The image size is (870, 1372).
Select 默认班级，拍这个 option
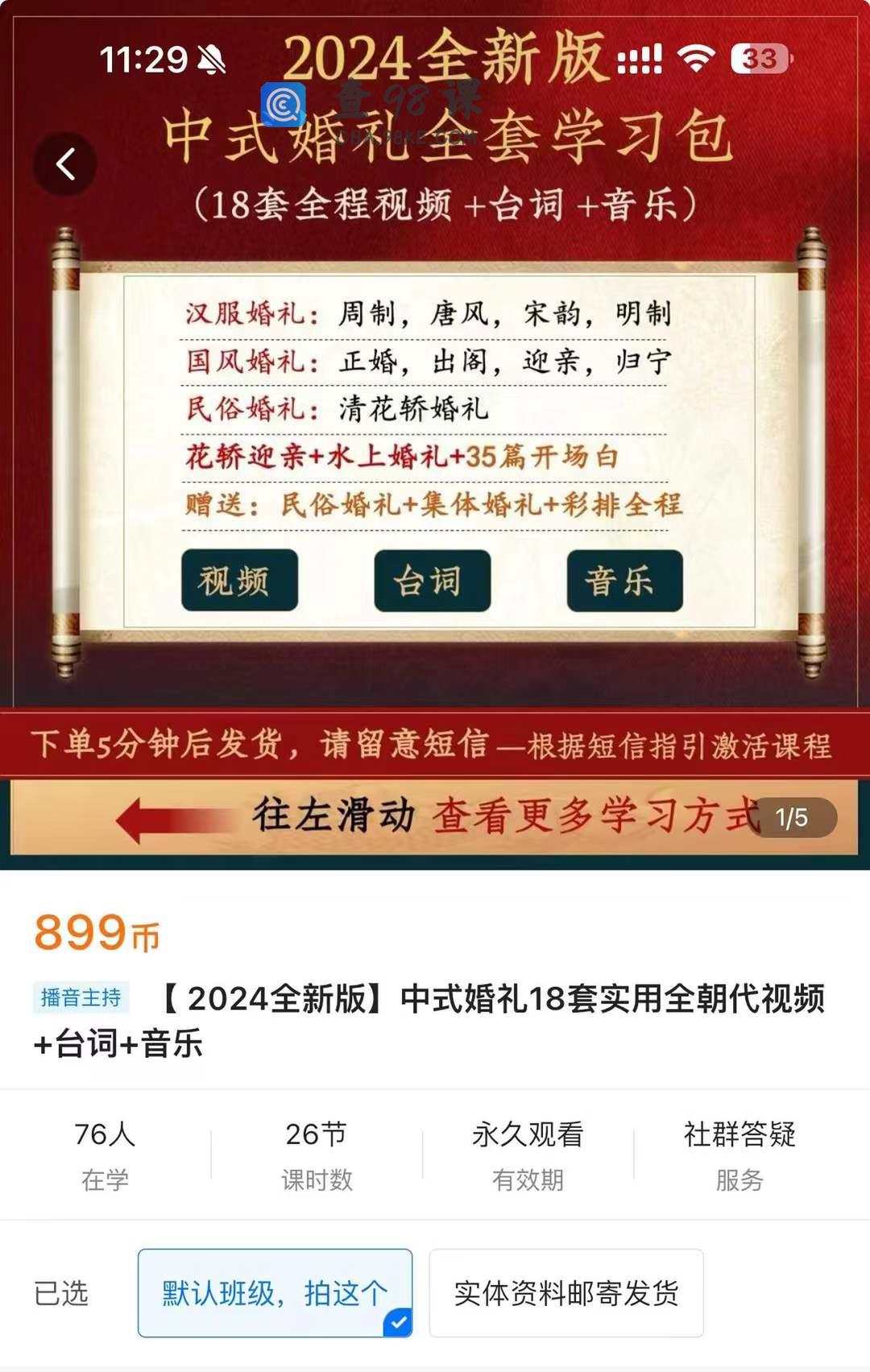pos(275,1293)
